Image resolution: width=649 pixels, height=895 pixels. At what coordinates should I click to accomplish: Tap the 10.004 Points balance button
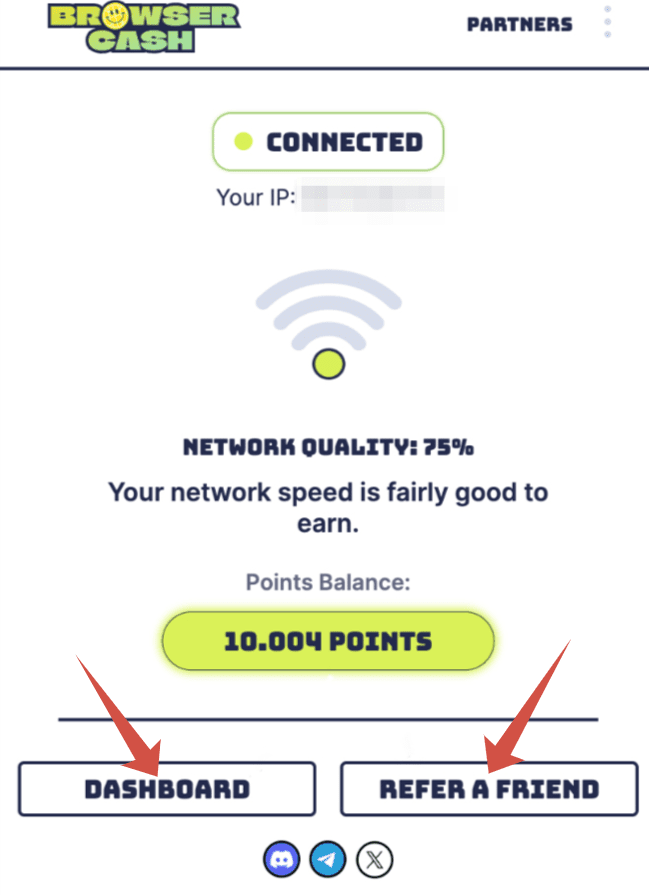(328, 640)
